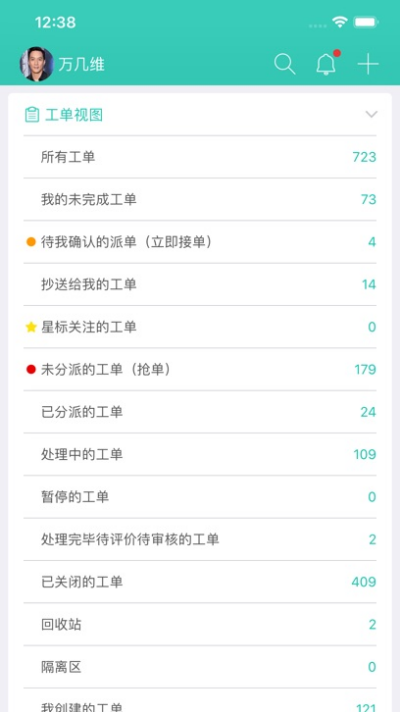This screenshot has height=712, width=400.
Task: Open 所有工单 list
Action: (200, 157)
